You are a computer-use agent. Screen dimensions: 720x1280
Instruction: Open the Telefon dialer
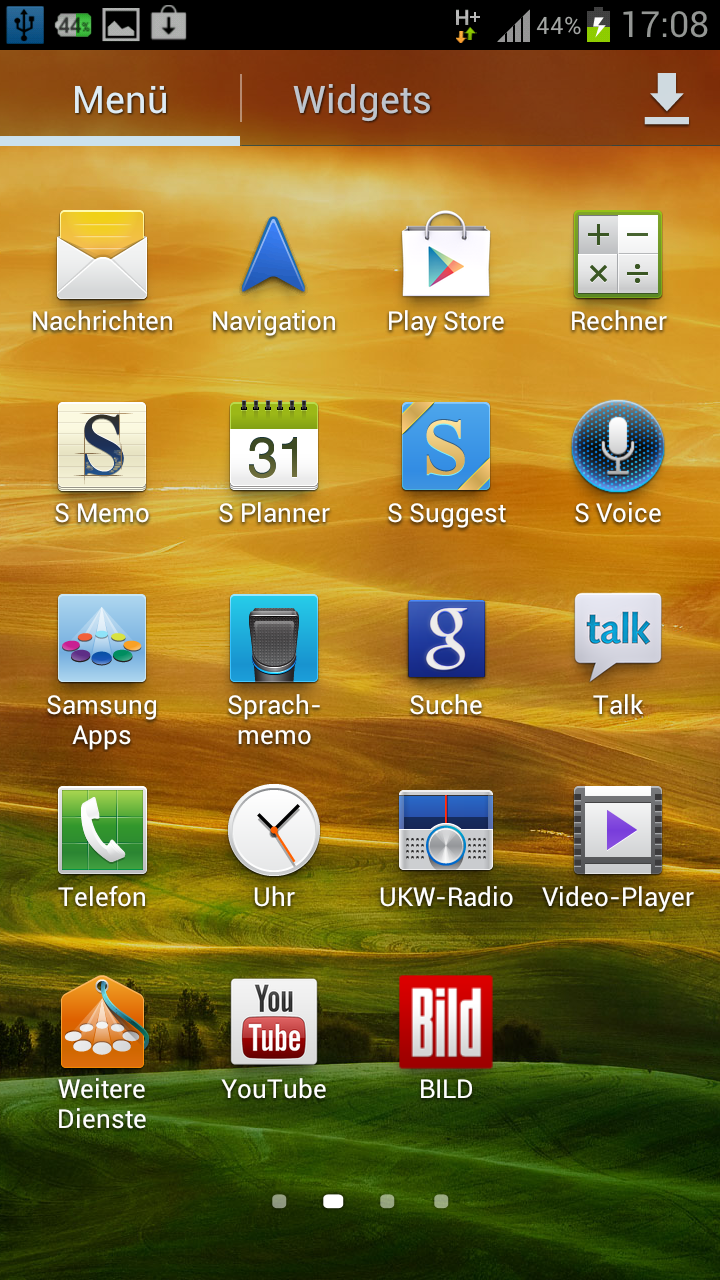point(102,832)
